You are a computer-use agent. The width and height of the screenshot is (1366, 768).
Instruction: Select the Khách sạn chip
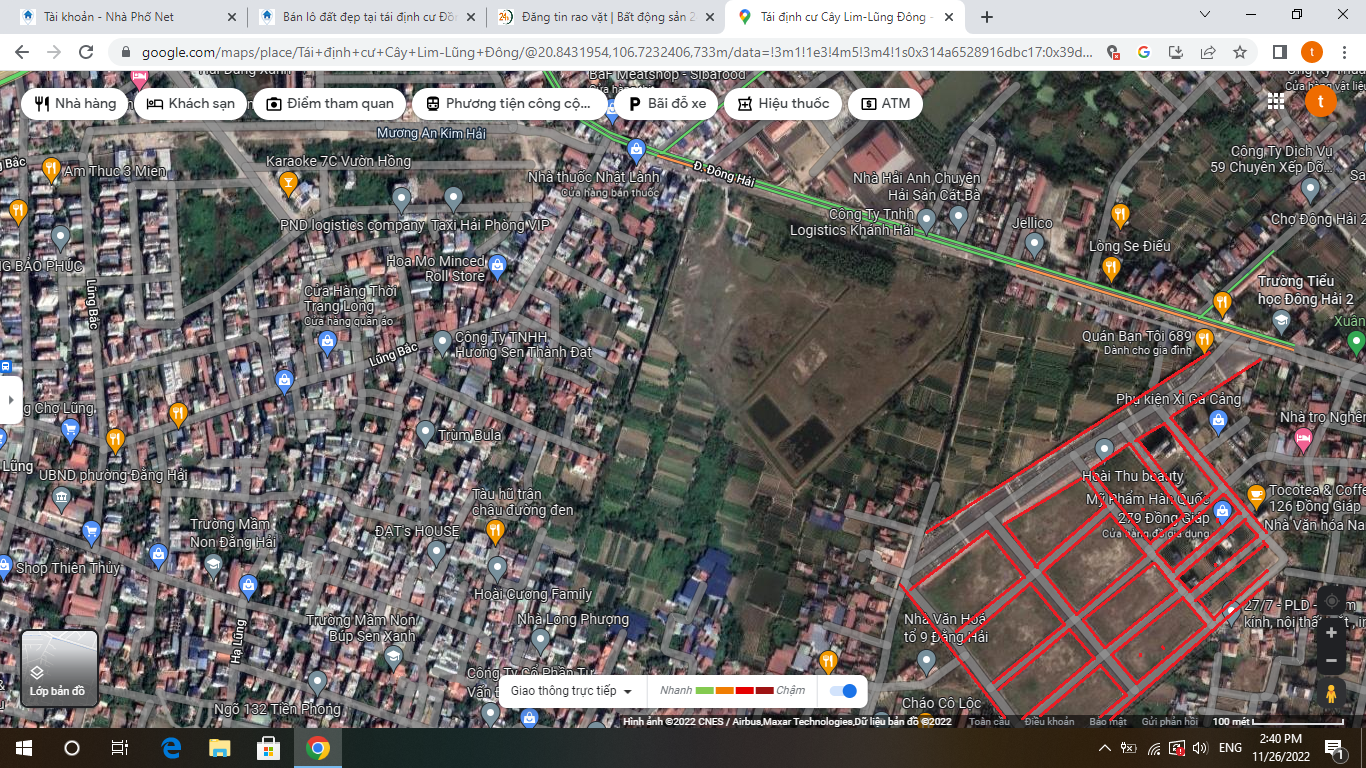pyautogui.click(x=190, y=104)
